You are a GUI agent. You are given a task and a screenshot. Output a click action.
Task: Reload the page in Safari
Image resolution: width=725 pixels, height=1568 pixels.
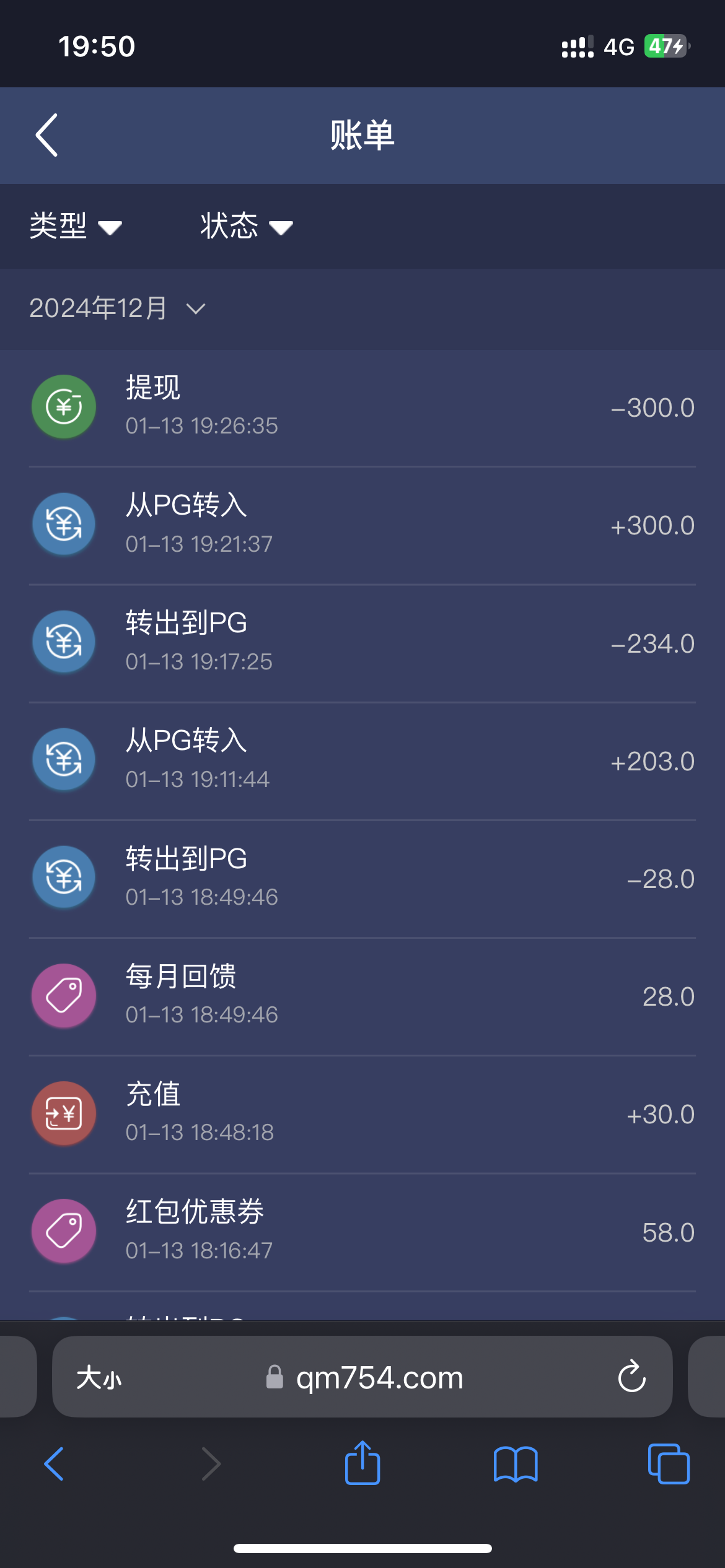point(631,1377)
